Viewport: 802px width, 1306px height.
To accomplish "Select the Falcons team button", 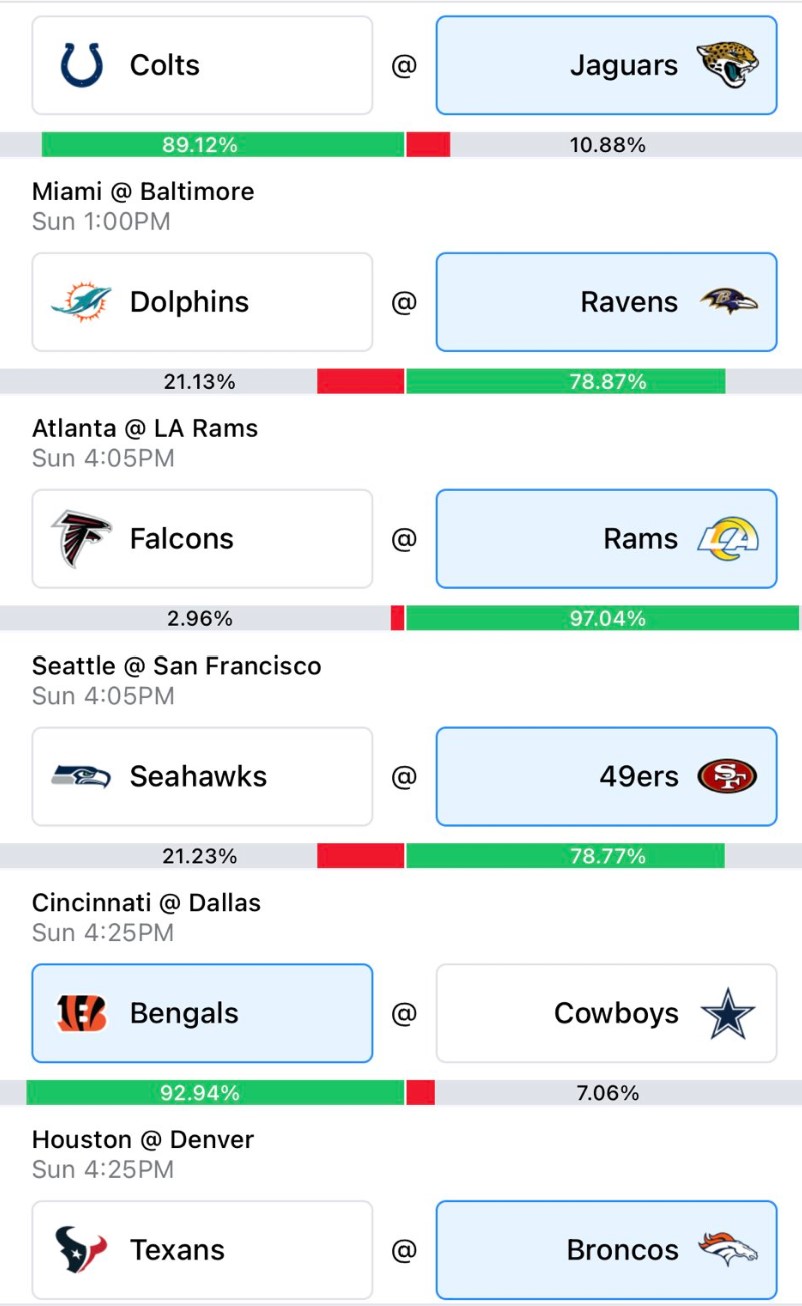I will click(202, 539).
